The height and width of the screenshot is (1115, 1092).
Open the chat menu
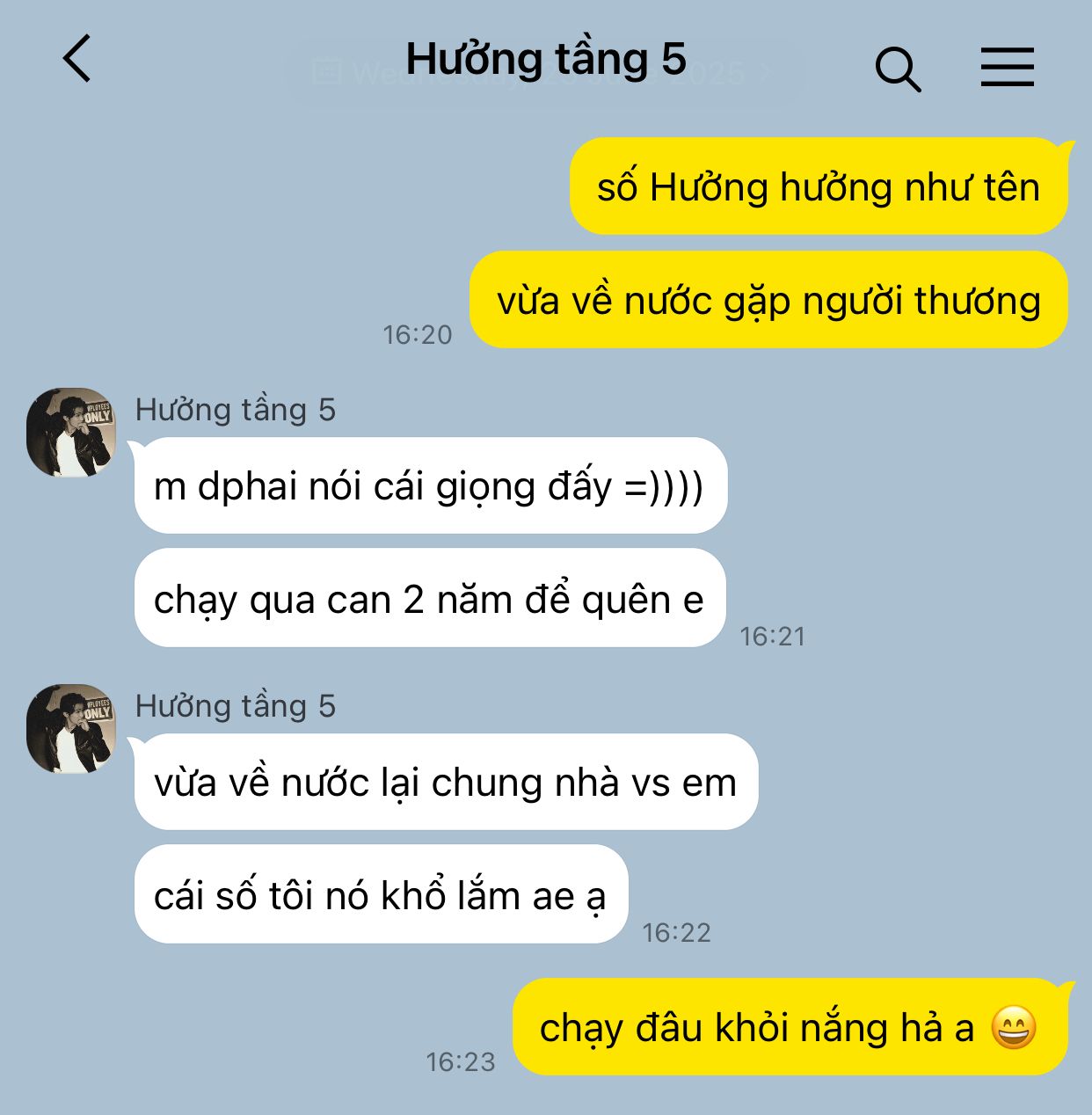1007,67
